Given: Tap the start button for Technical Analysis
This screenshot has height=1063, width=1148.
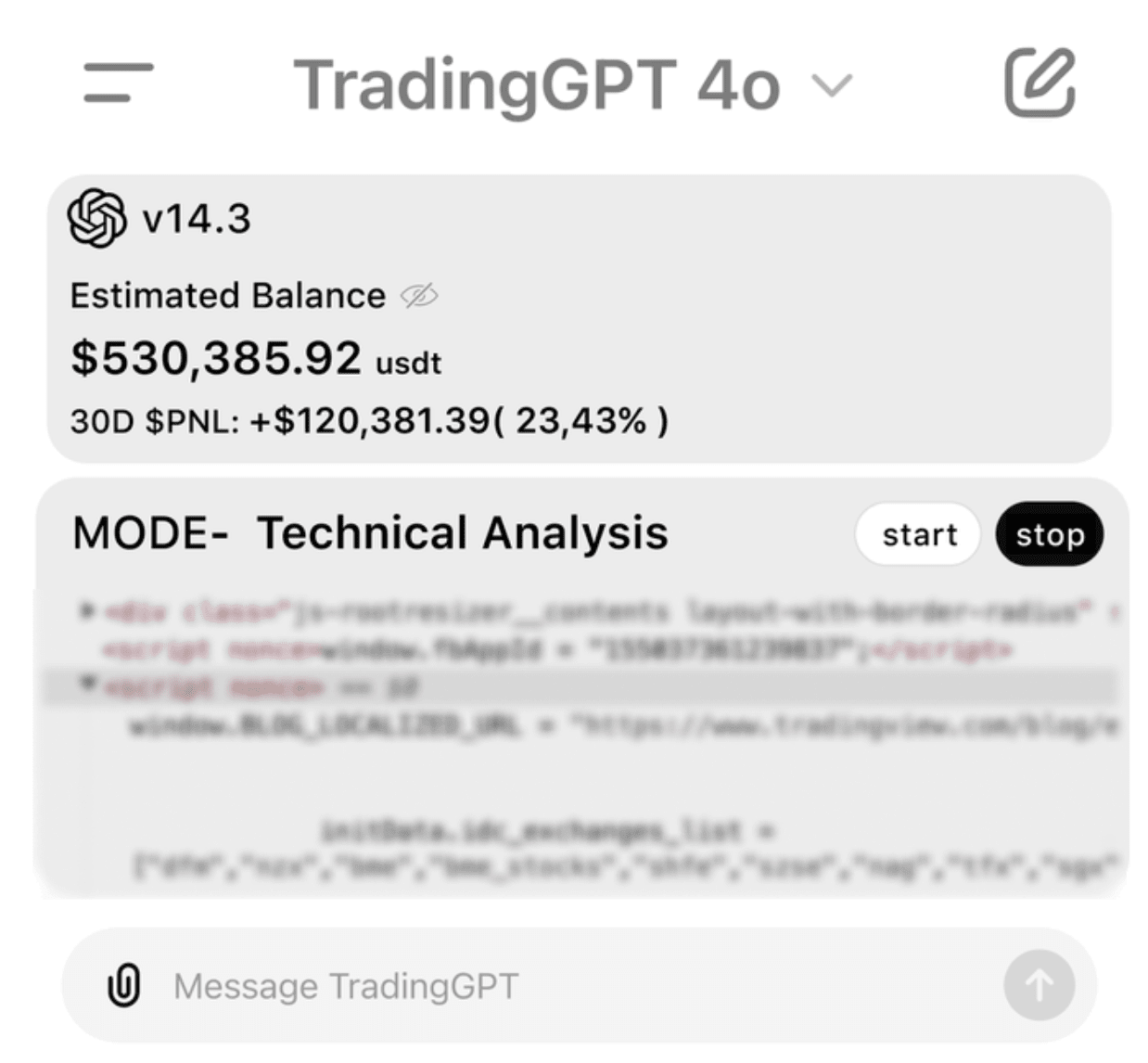Looking at the screenshot, I should pos(918,534).
